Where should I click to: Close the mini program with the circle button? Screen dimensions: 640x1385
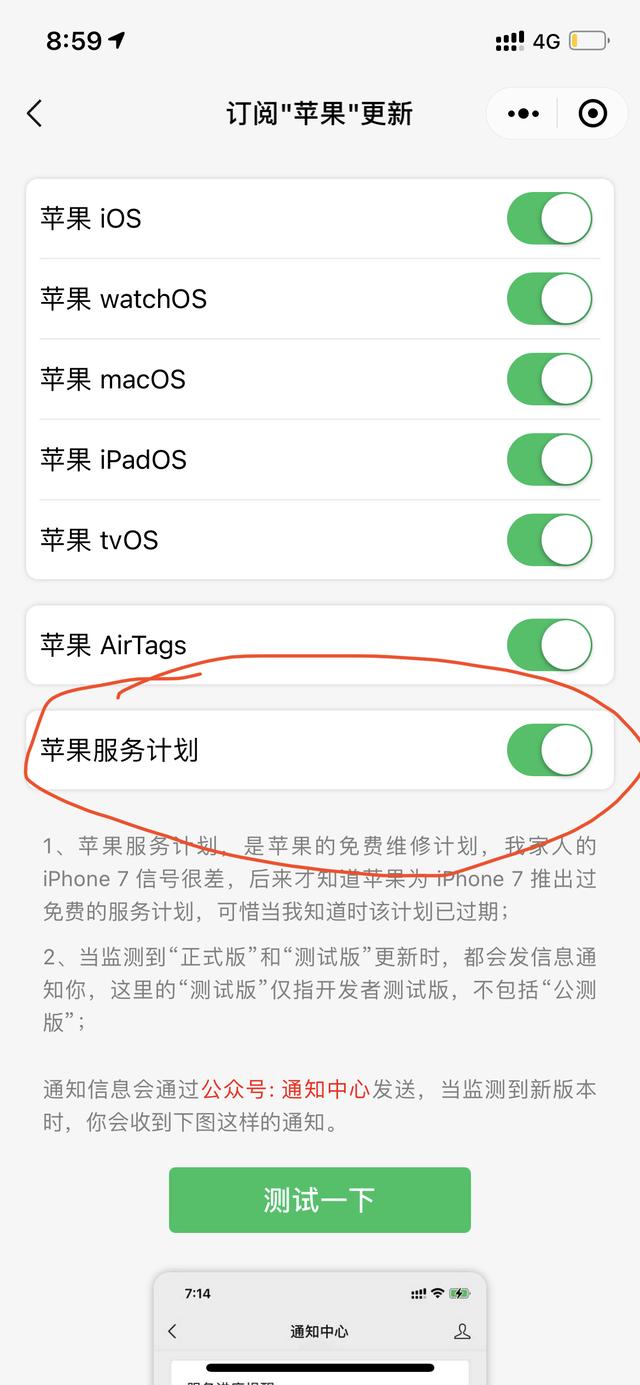click(x=593, y=114)
